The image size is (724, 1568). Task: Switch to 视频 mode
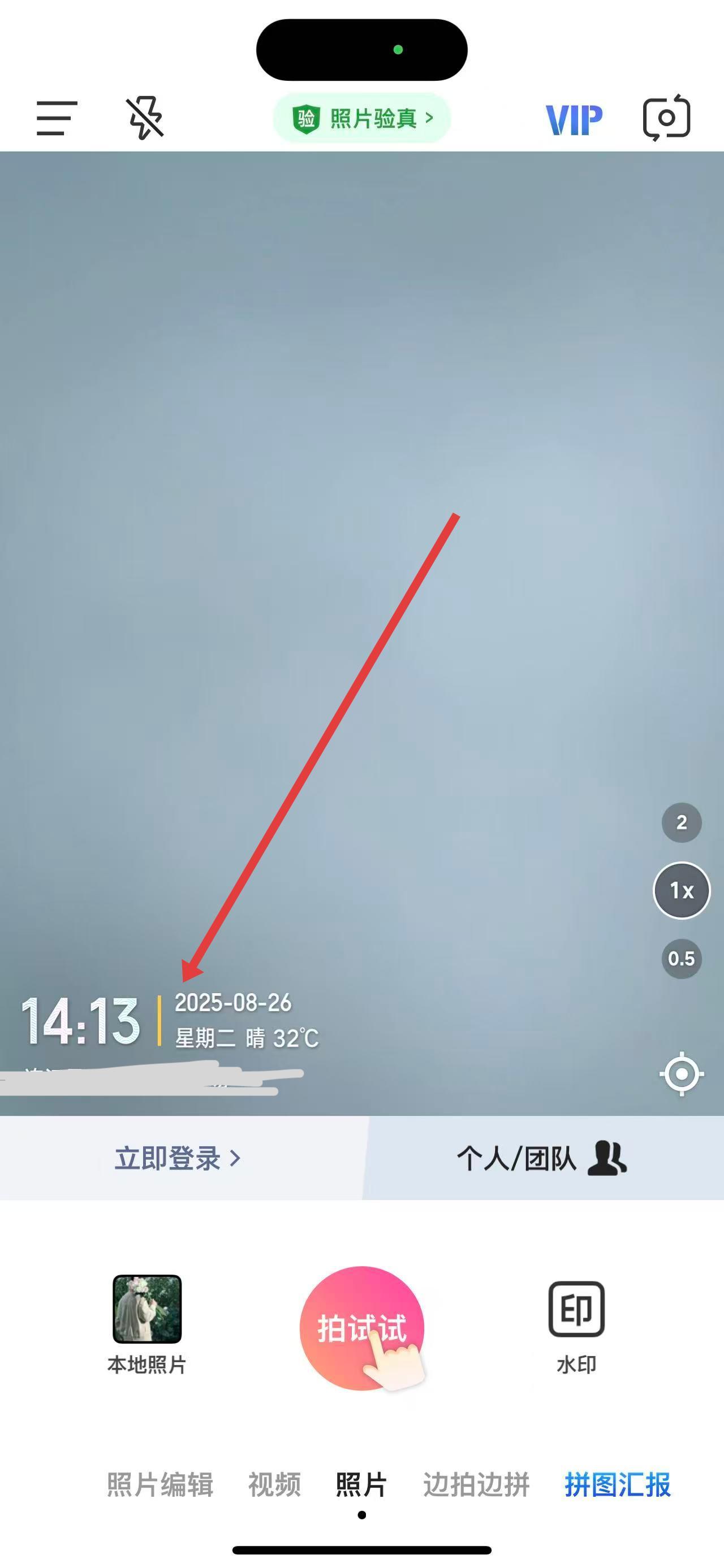point(275,1484)
